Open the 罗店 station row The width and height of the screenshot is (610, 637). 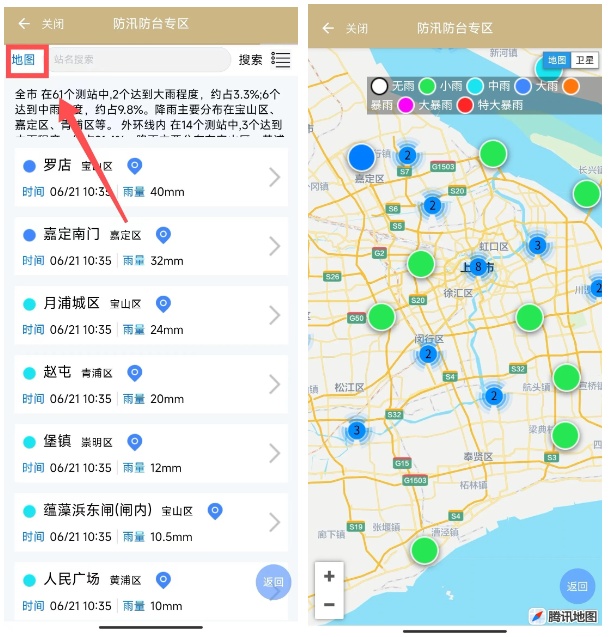[x=151, y=178]
